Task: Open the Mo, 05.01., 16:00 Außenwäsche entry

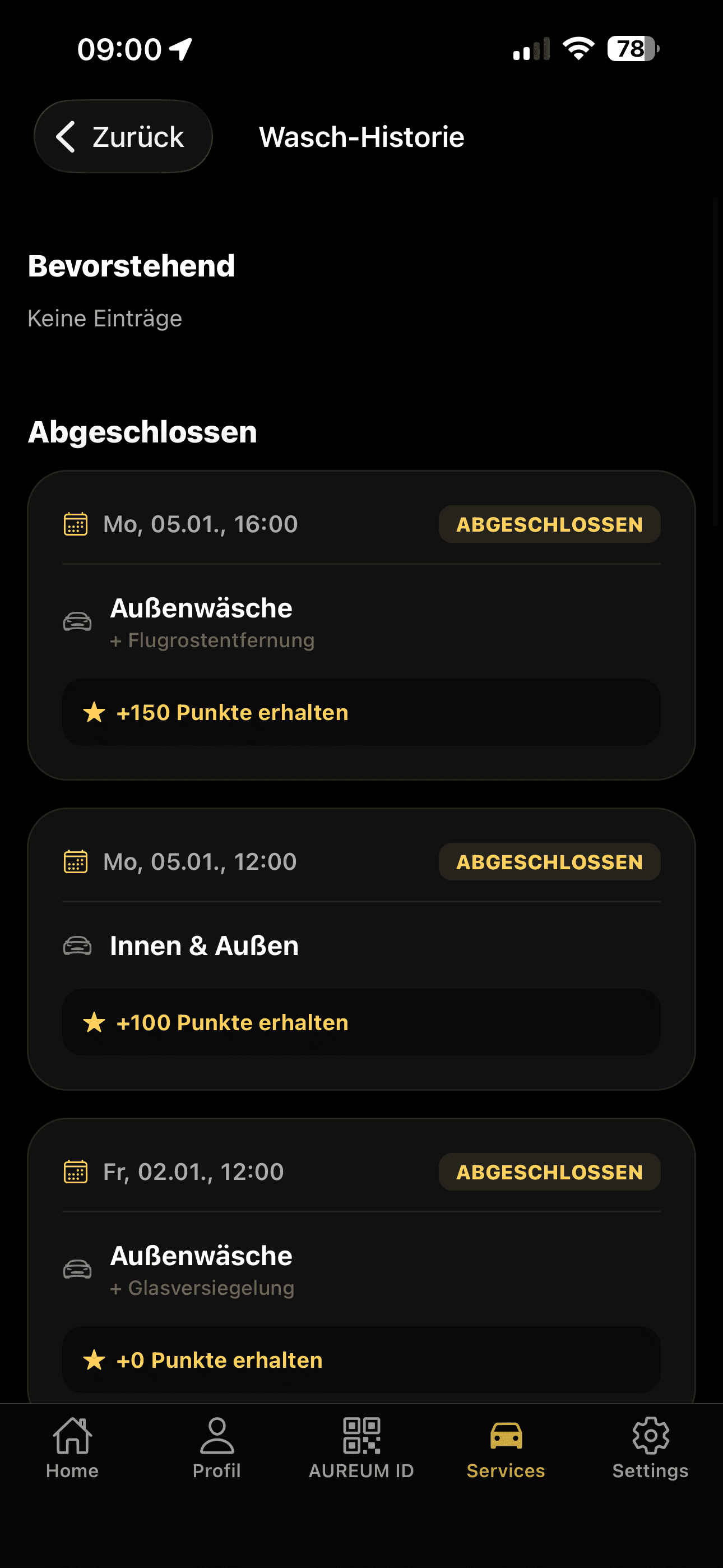Action: click(x=361, y=625)
